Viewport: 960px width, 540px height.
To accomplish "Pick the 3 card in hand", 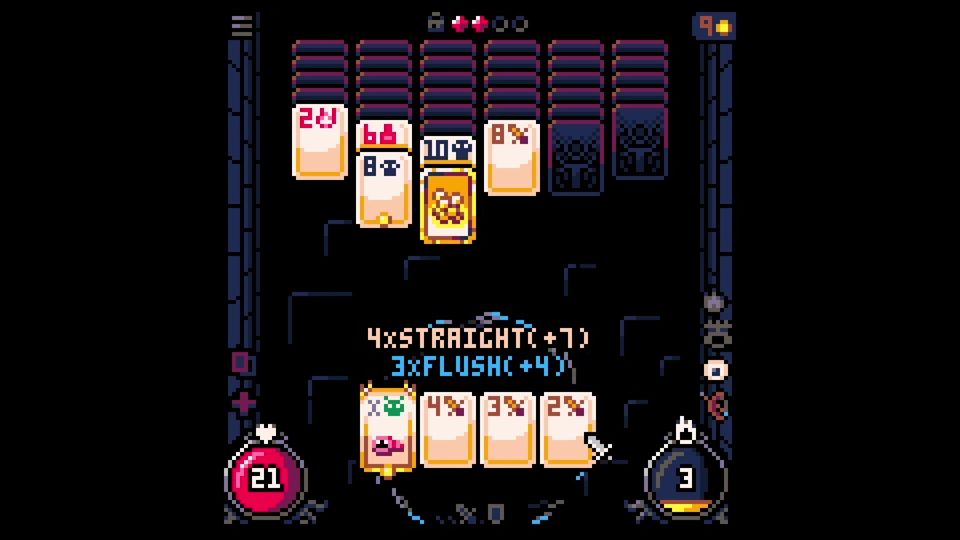I will tap(507, 430).
